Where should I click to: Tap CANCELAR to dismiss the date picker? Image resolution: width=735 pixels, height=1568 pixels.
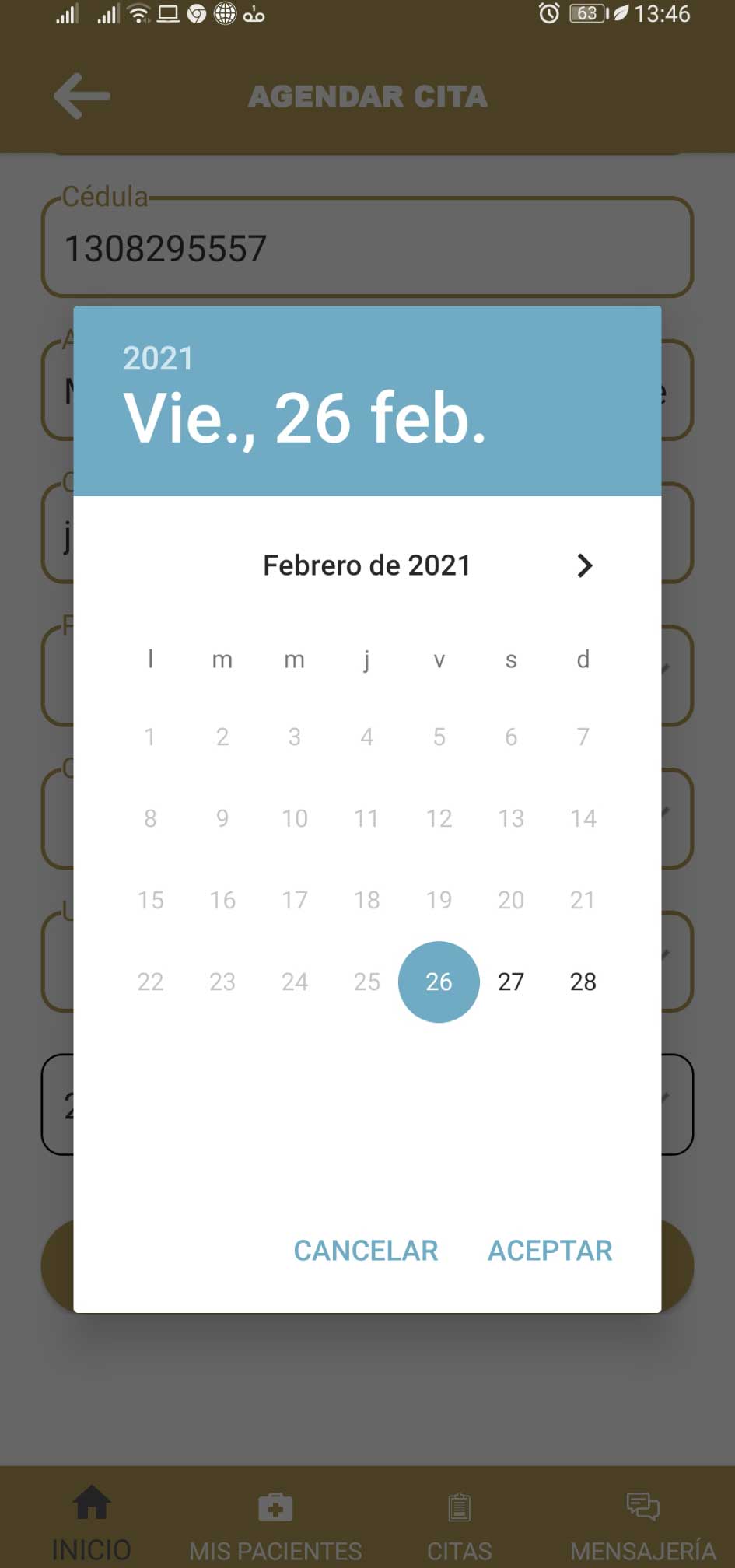366,1251
